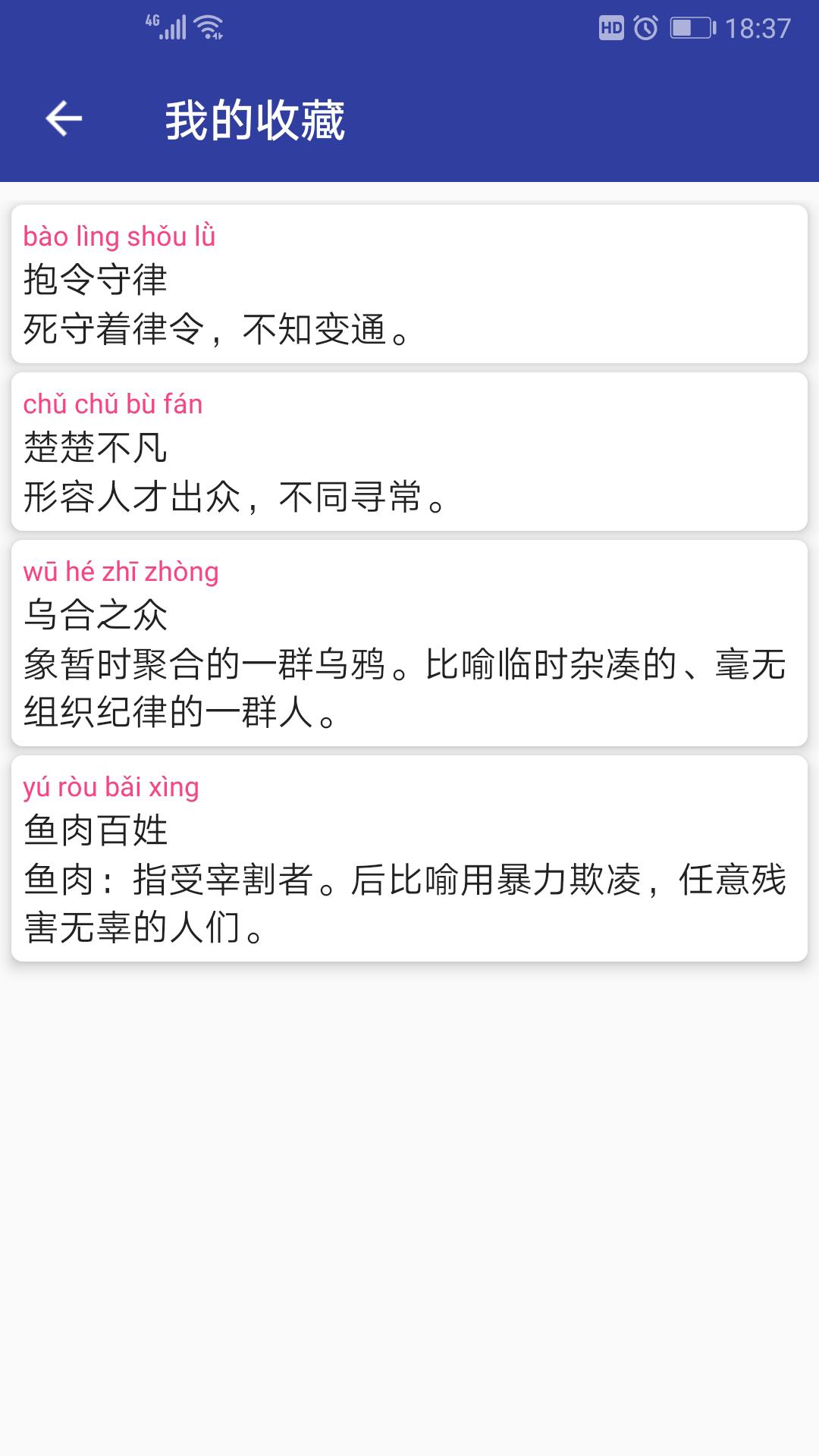Select the 鱼肉百姓 idiom card
The height and width of the screenshot is (1456, 819).
[x=409, y=858]
